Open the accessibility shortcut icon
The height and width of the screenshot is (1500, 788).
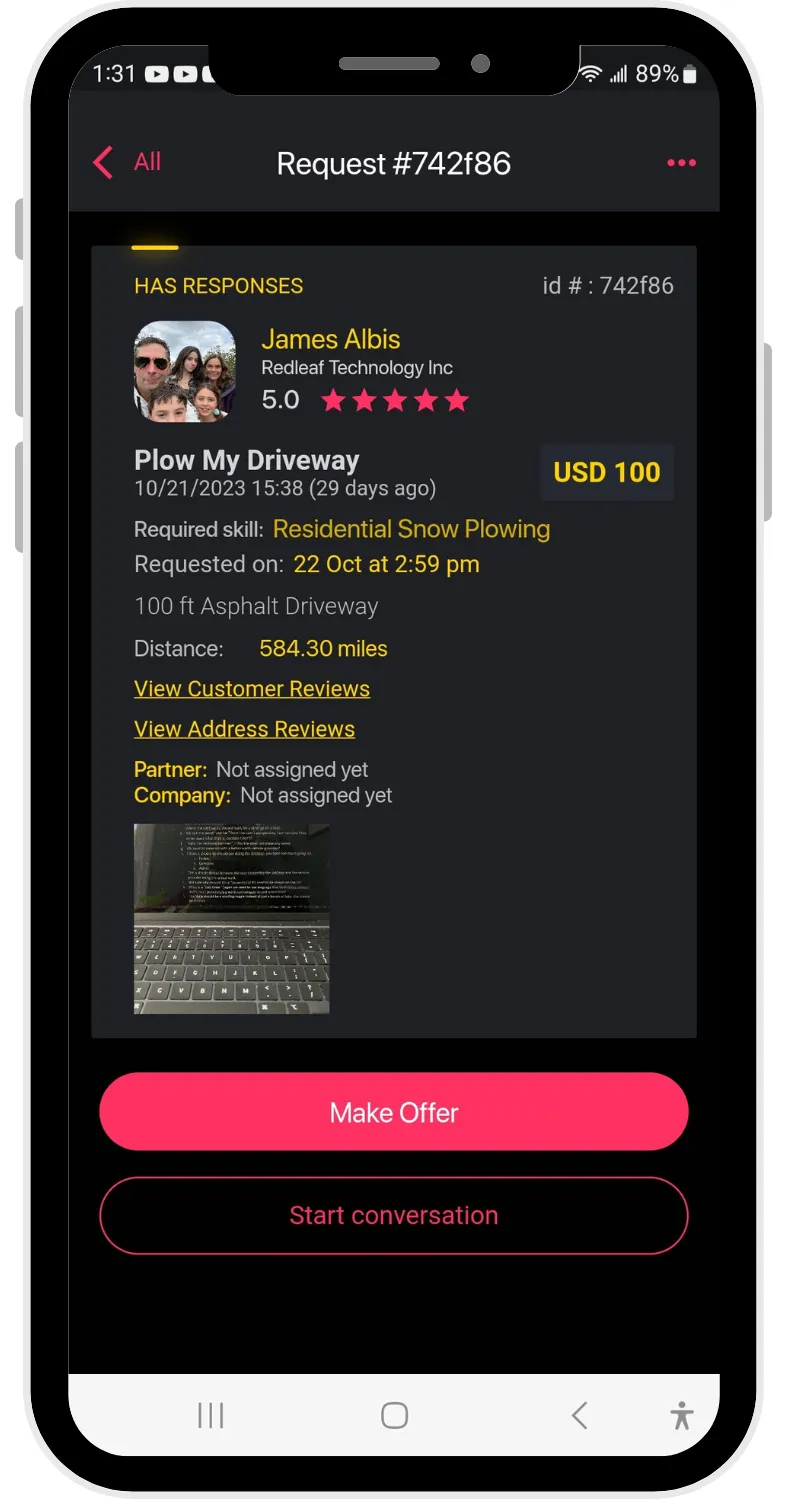click(682, 1415)
